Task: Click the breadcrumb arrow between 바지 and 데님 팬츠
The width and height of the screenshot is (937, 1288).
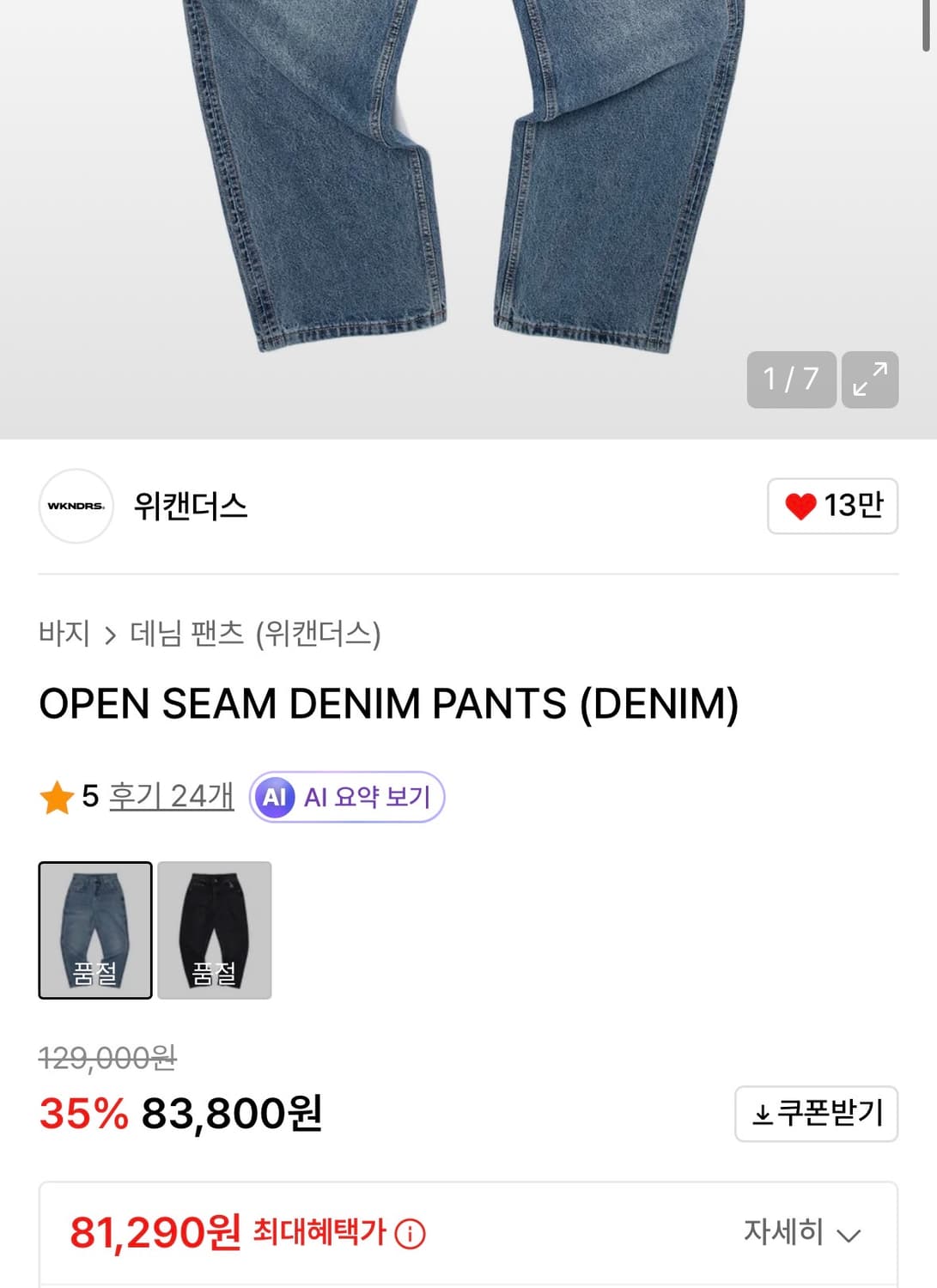Action: pos(111,634)
